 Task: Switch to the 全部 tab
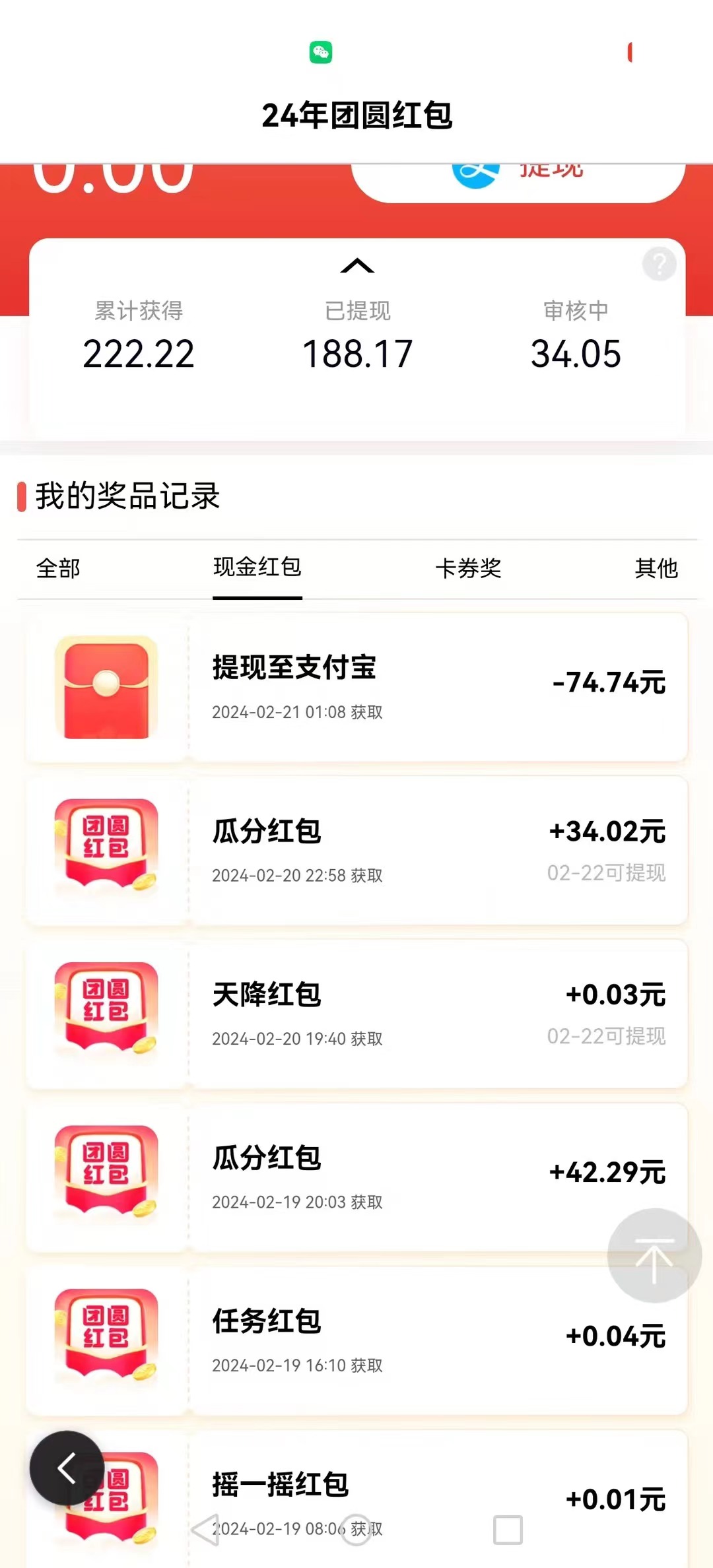(x=58, y=568)
